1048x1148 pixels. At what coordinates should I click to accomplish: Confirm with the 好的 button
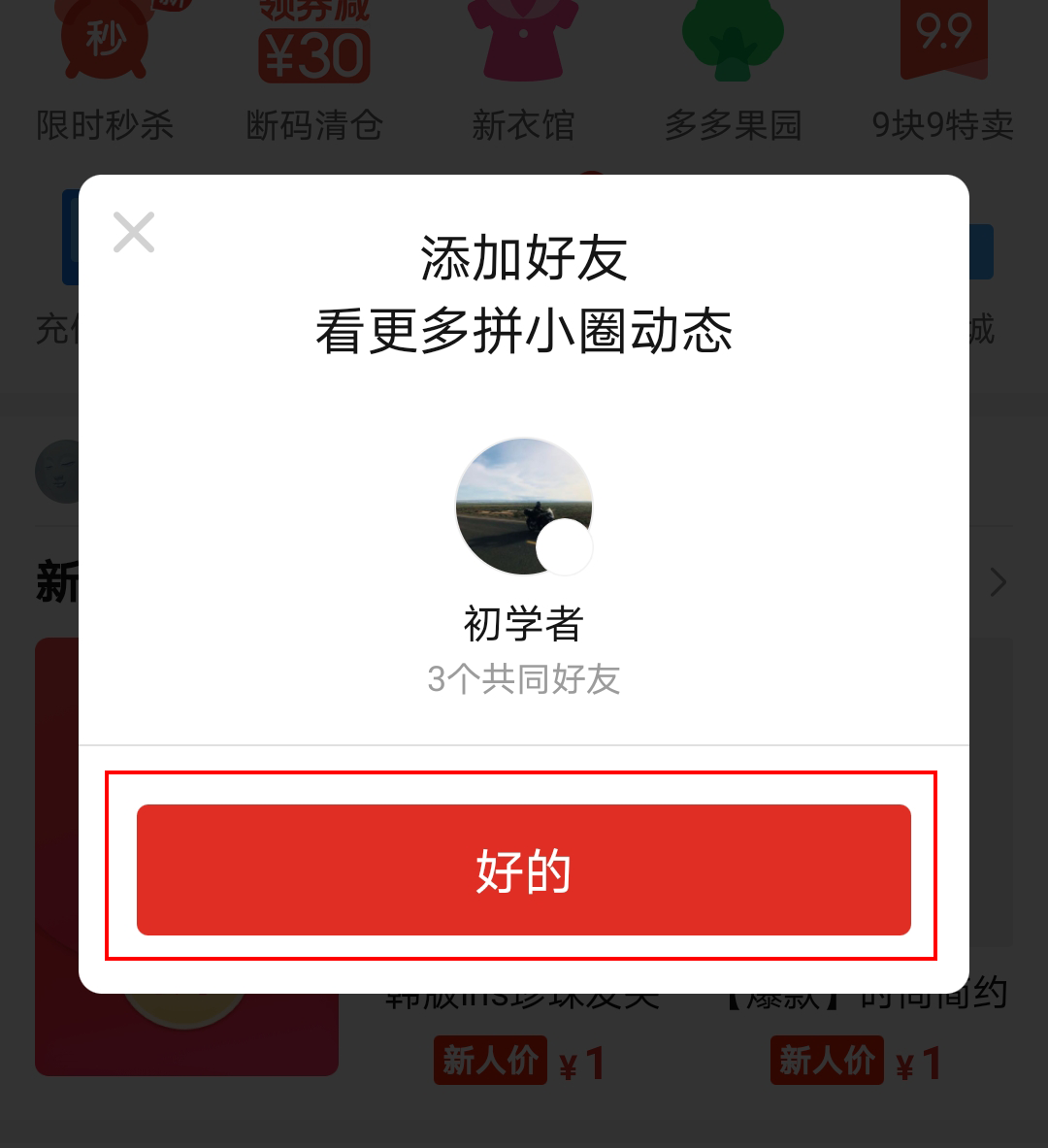click(x=524, y=869)
